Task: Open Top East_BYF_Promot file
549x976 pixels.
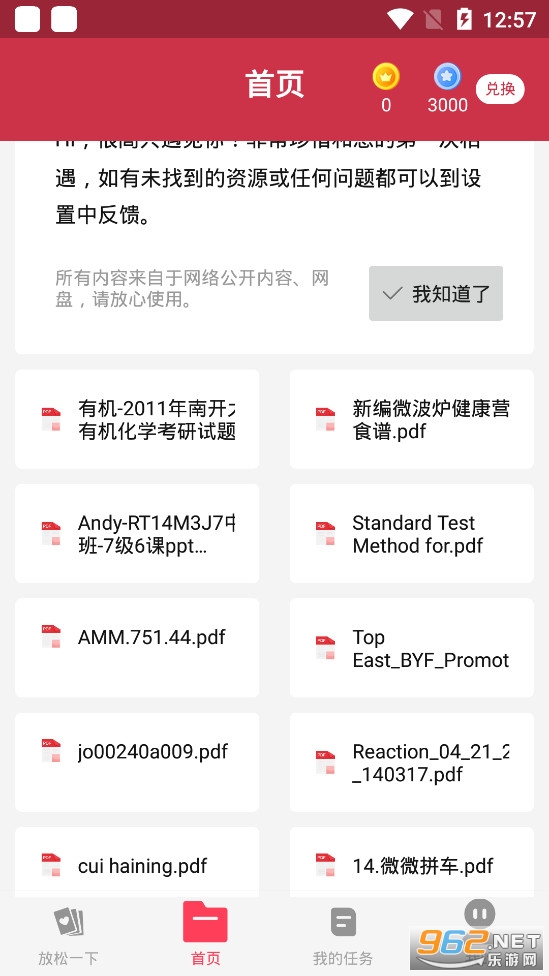Action: point(411,648)
